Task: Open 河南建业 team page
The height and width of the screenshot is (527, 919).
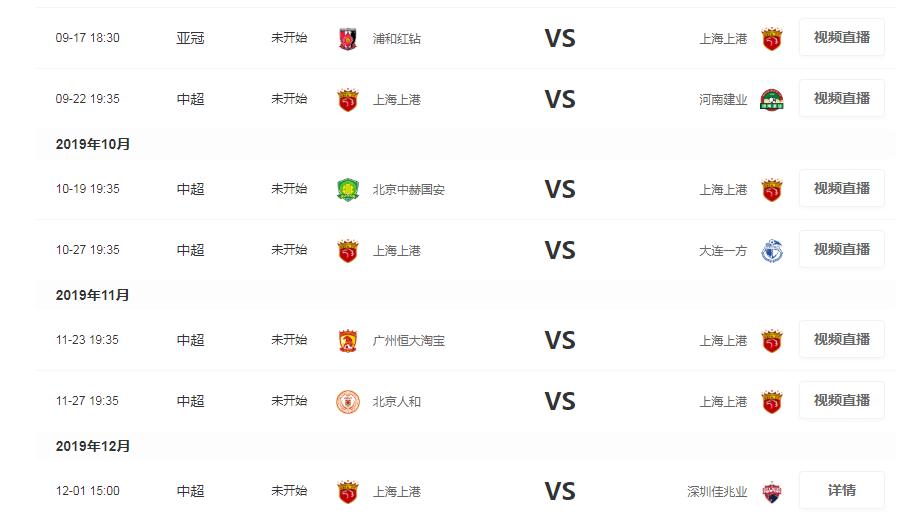Action: click(x=723, y=99)
